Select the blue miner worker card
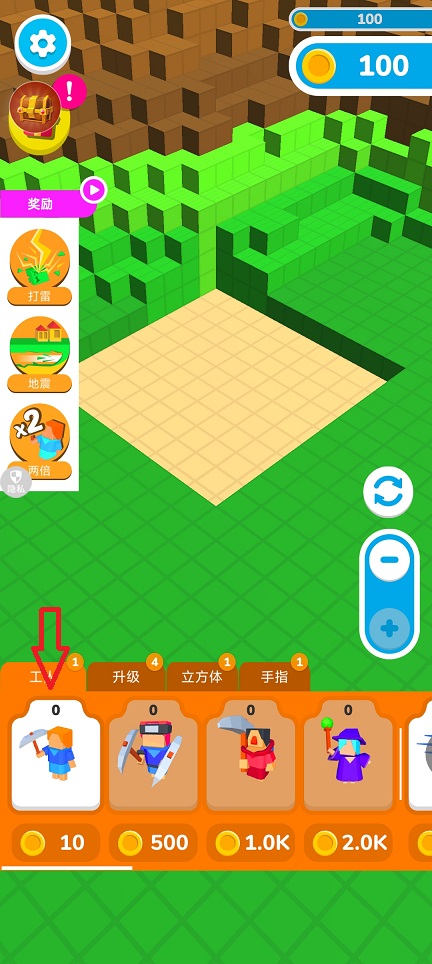The width and height of the screenshot is (432, 964). [x=56, y=755]
